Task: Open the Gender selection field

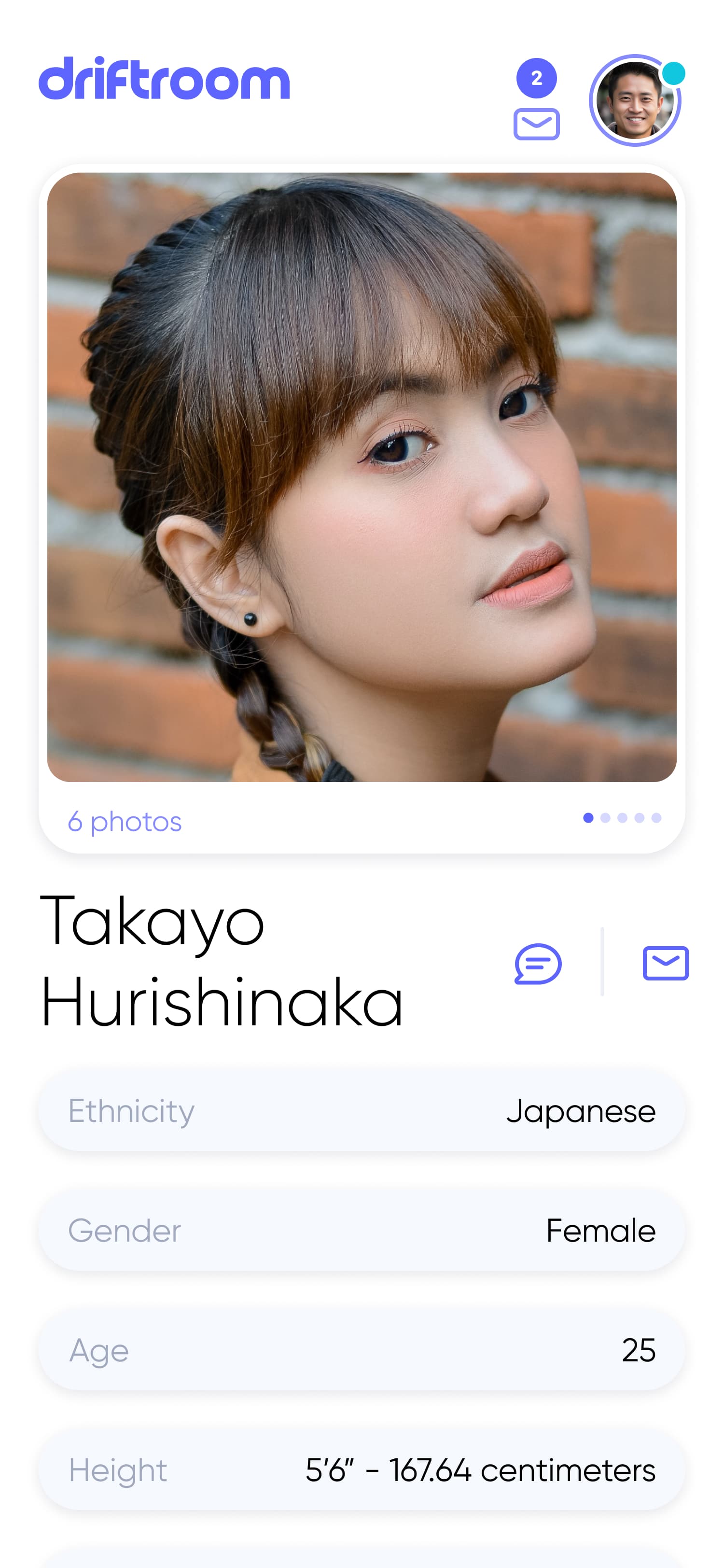Action: [x=362, y=1230]
